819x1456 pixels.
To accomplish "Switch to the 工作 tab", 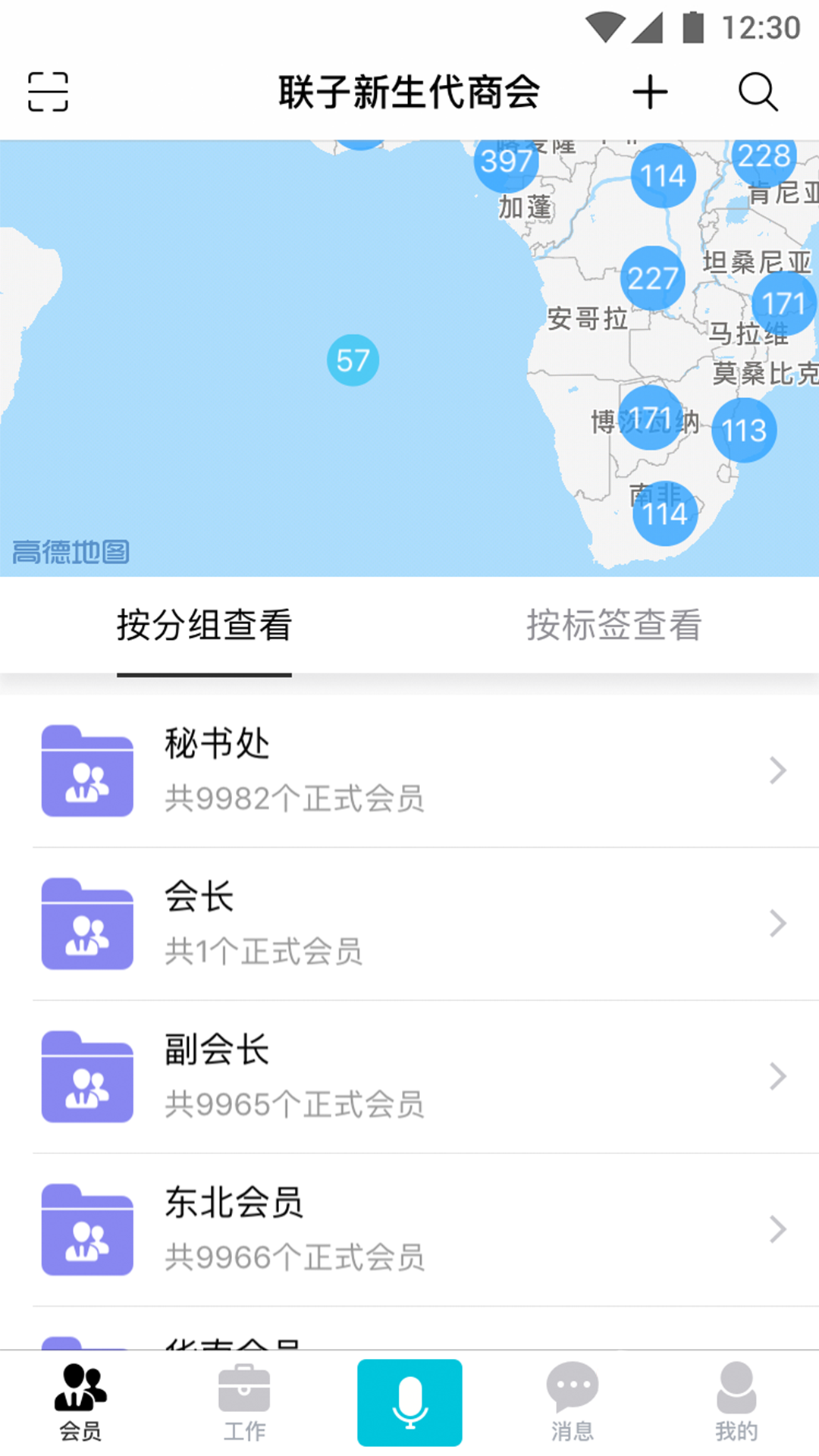I will pos(244,1403).
